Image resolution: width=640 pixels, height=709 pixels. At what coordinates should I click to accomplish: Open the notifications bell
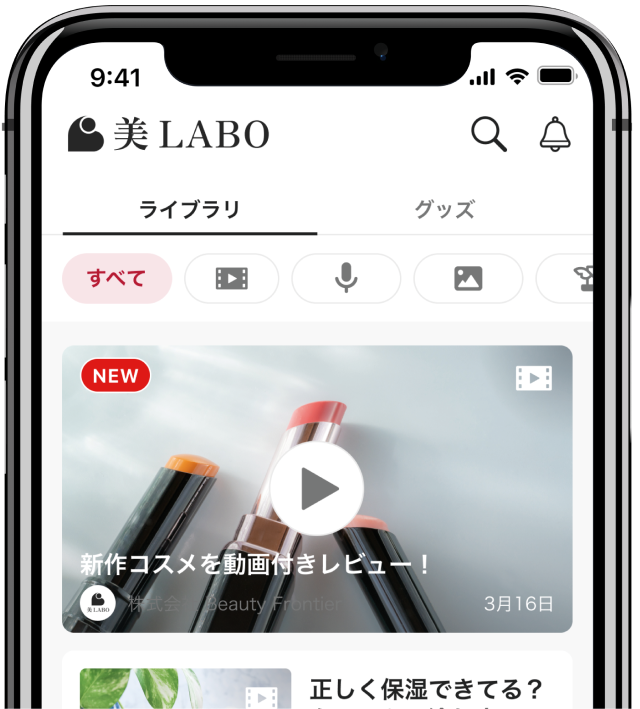554,134
